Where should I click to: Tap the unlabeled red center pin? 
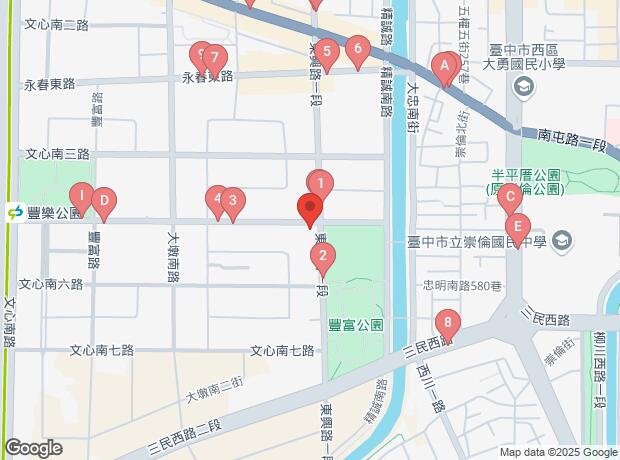coord(309,210)
